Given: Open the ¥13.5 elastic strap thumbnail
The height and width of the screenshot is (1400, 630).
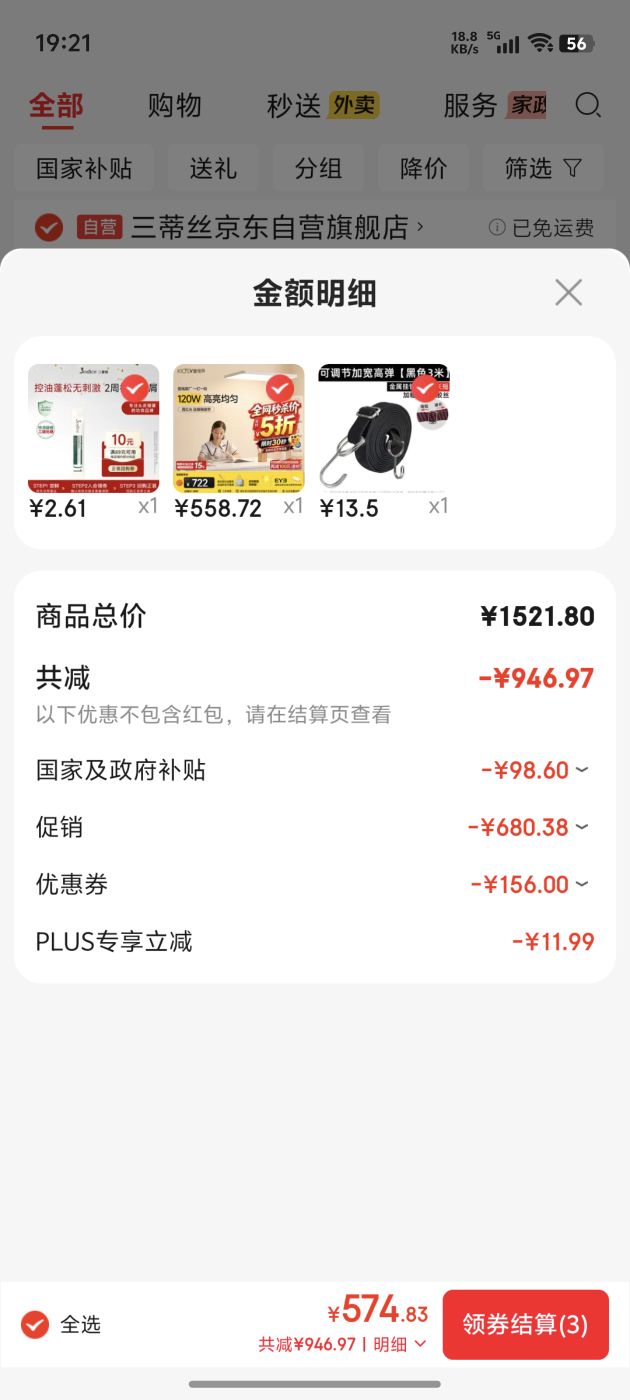Looking at the screenshot, I should [384, 428].
